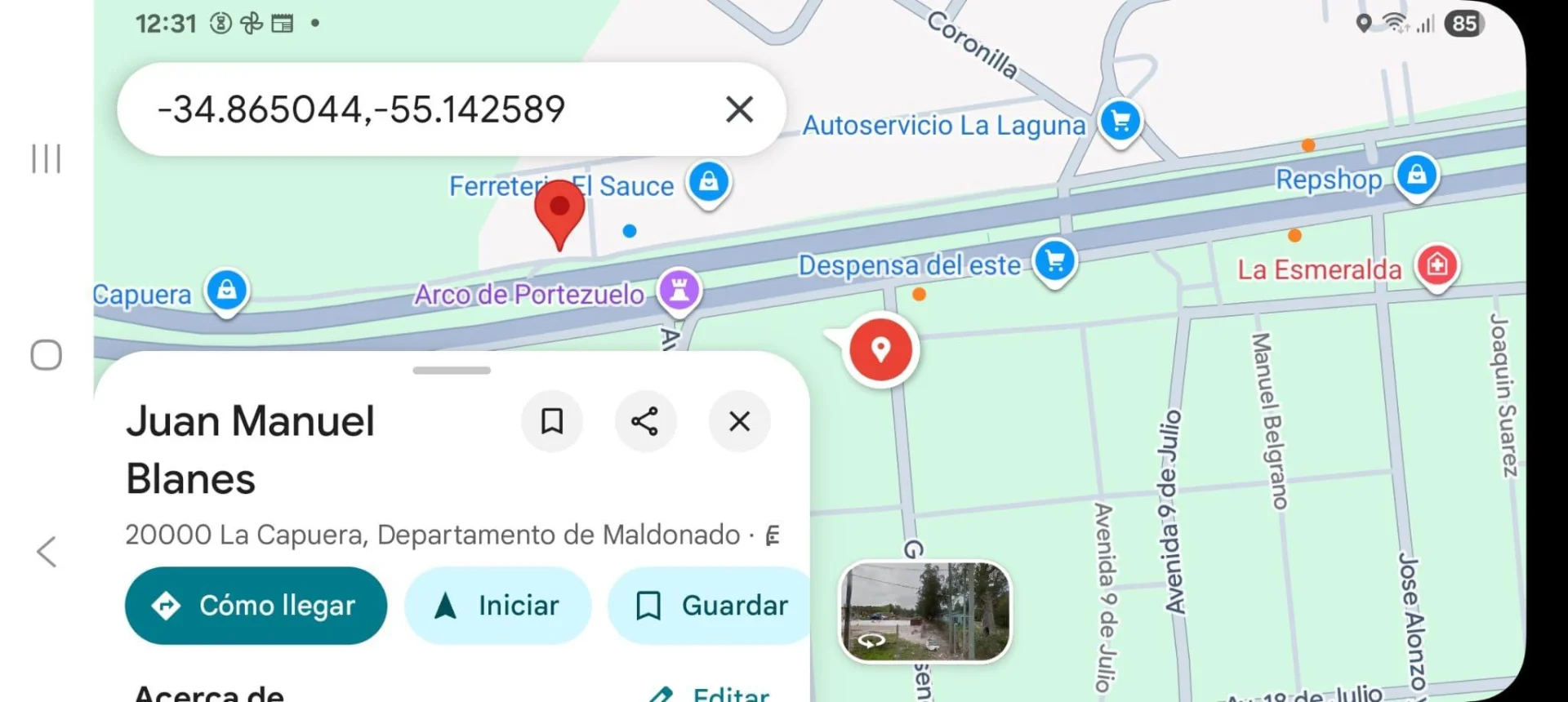Select Repshop store pin

[1416, 175]
